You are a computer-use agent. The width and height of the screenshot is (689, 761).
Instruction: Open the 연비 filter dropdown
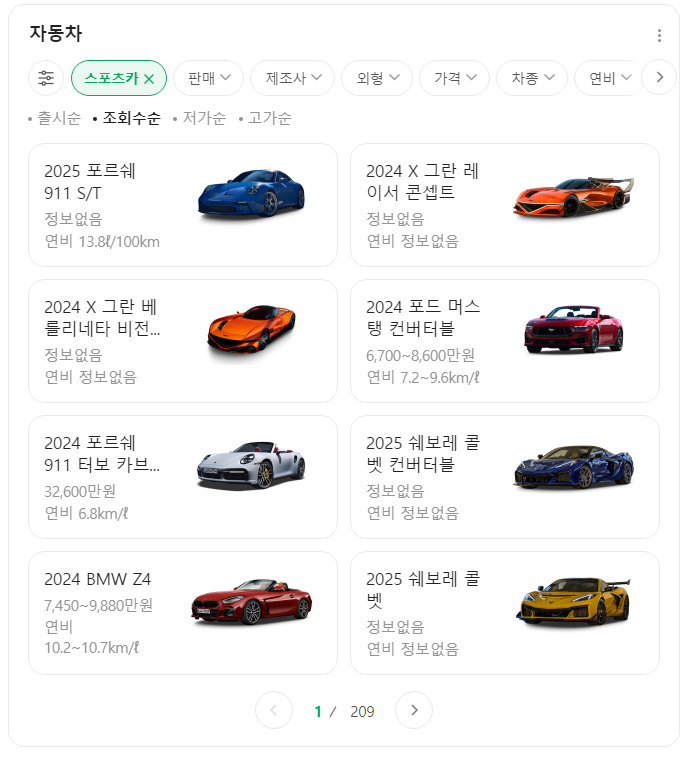click(x=609, y=78)
